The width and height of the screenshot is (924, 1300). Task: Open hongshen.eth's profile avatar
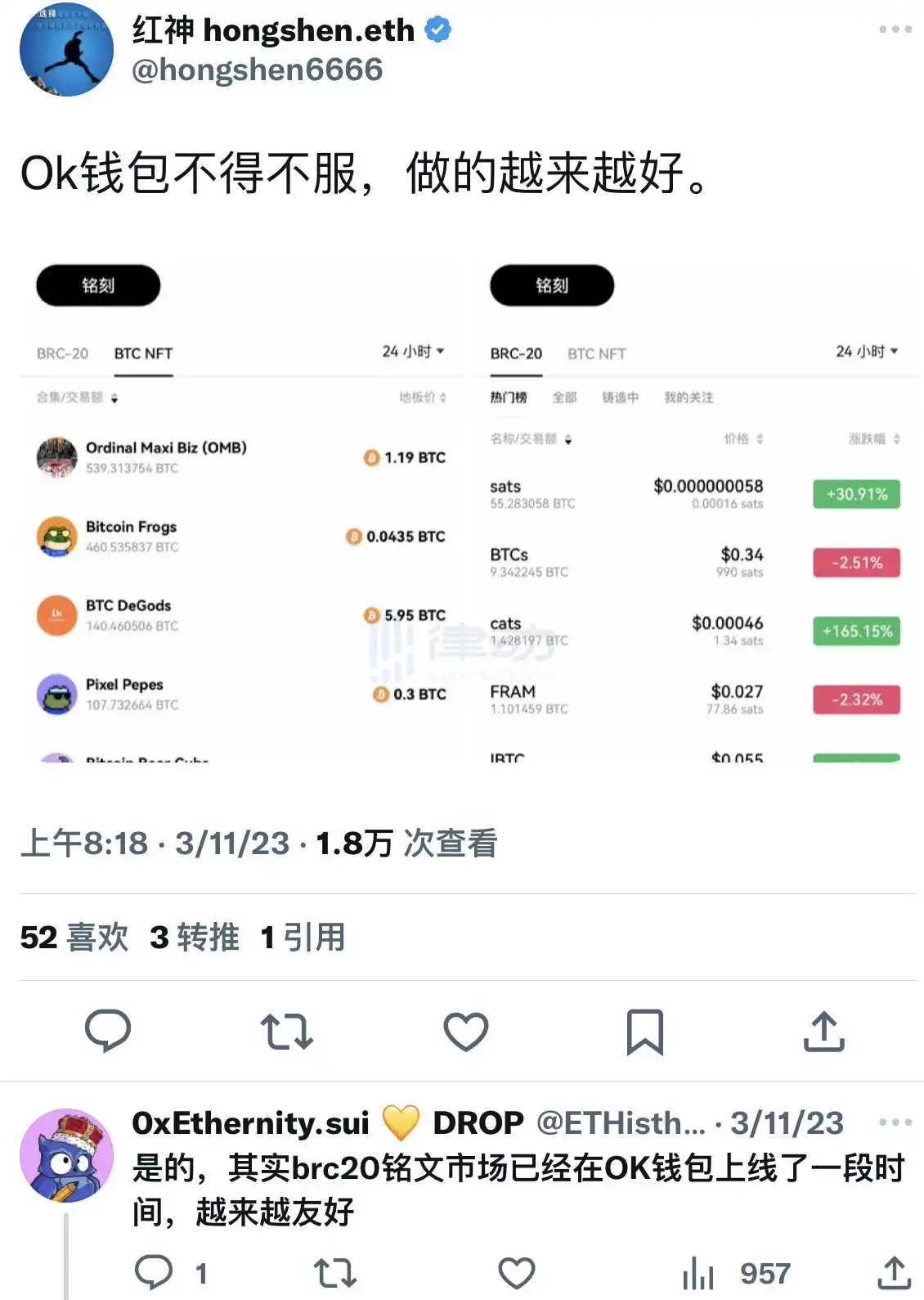pos(66,50)
